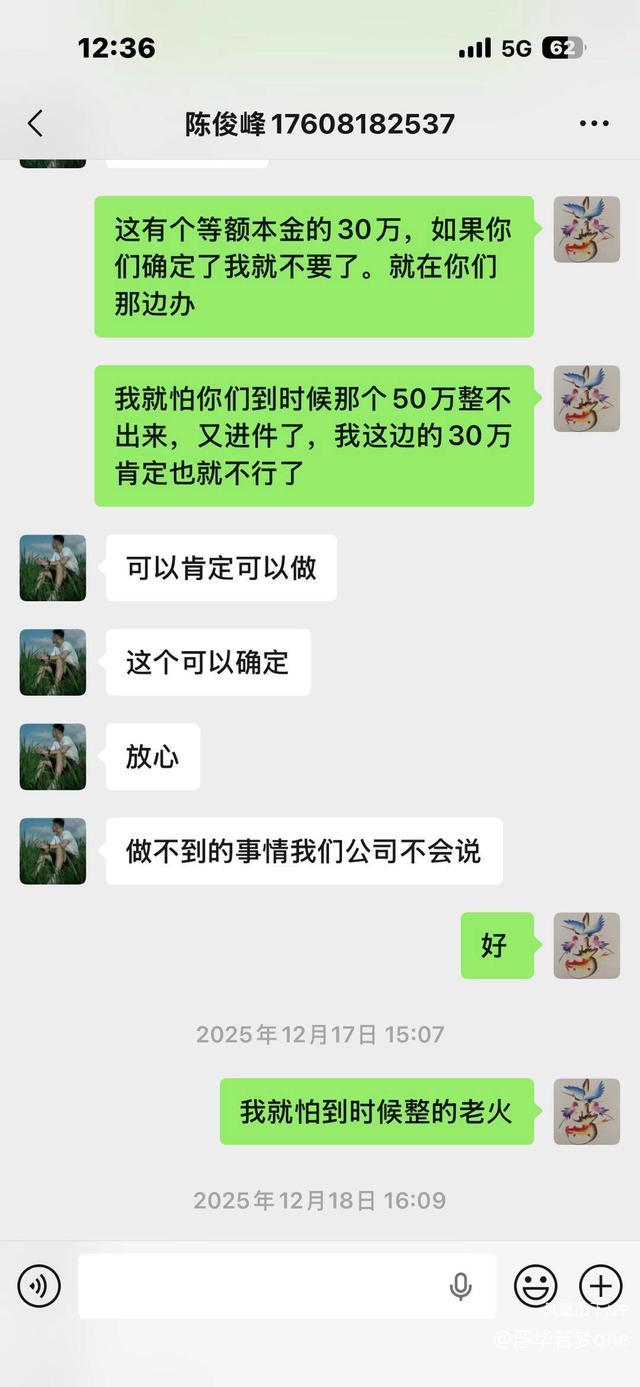Switch to voice message input
This screenshot has height=1387, width=640.
tap(39, 1286)
